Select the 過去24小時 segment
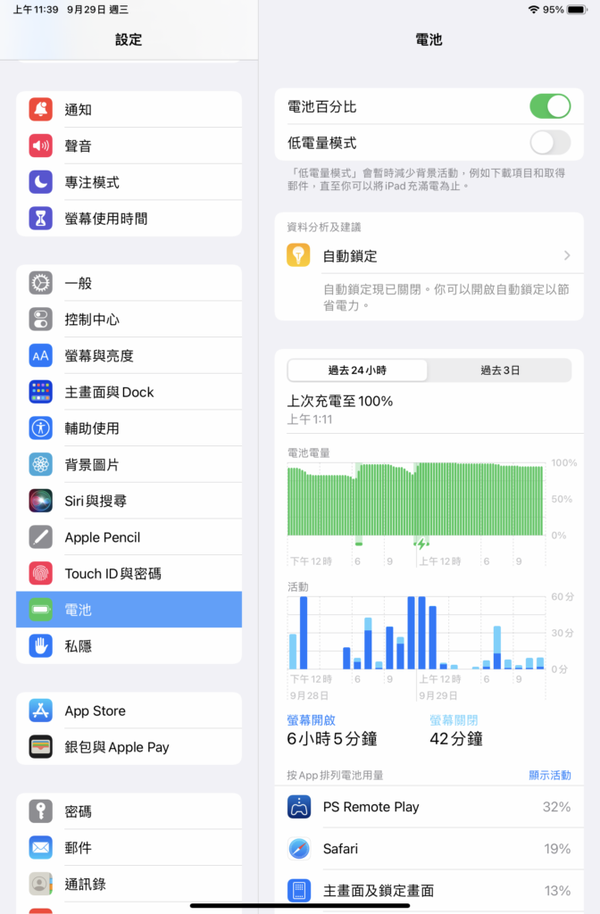This screenshot has height=914, width=600. click(x=358, y=370)
